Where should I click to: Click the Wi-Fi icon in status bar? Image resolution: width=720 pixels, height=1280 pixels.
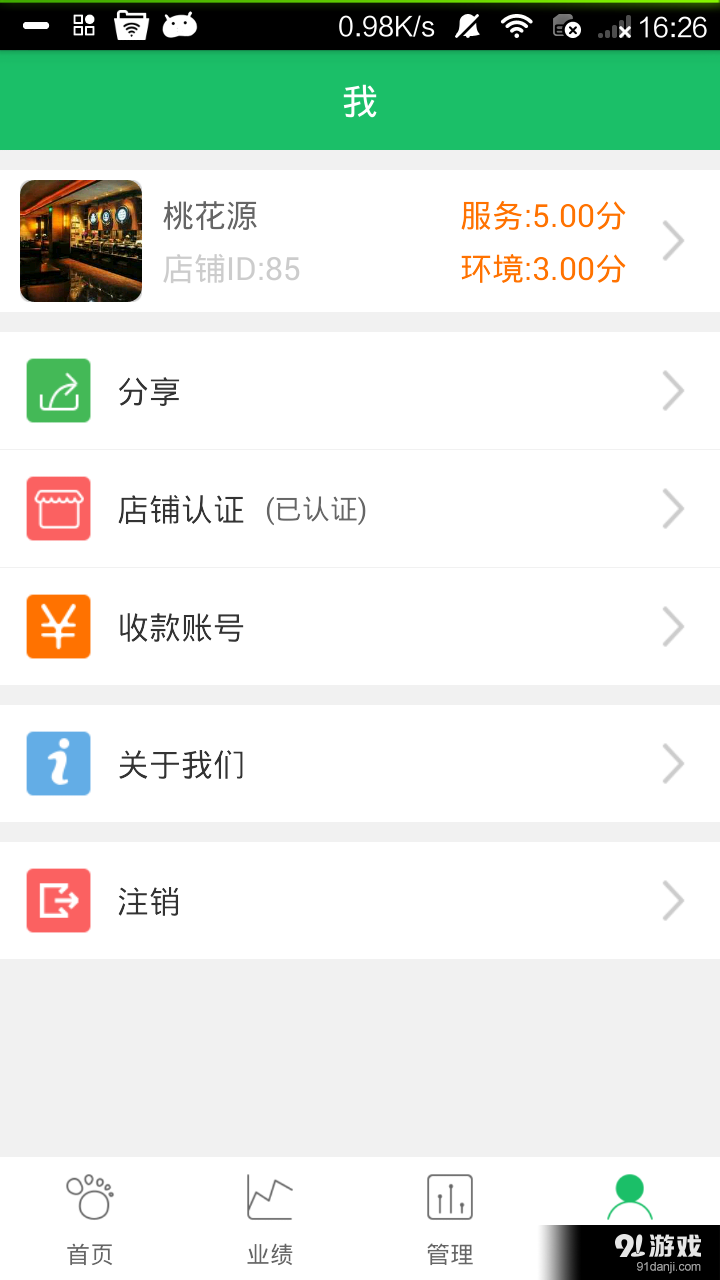click(x=517, y=27)
